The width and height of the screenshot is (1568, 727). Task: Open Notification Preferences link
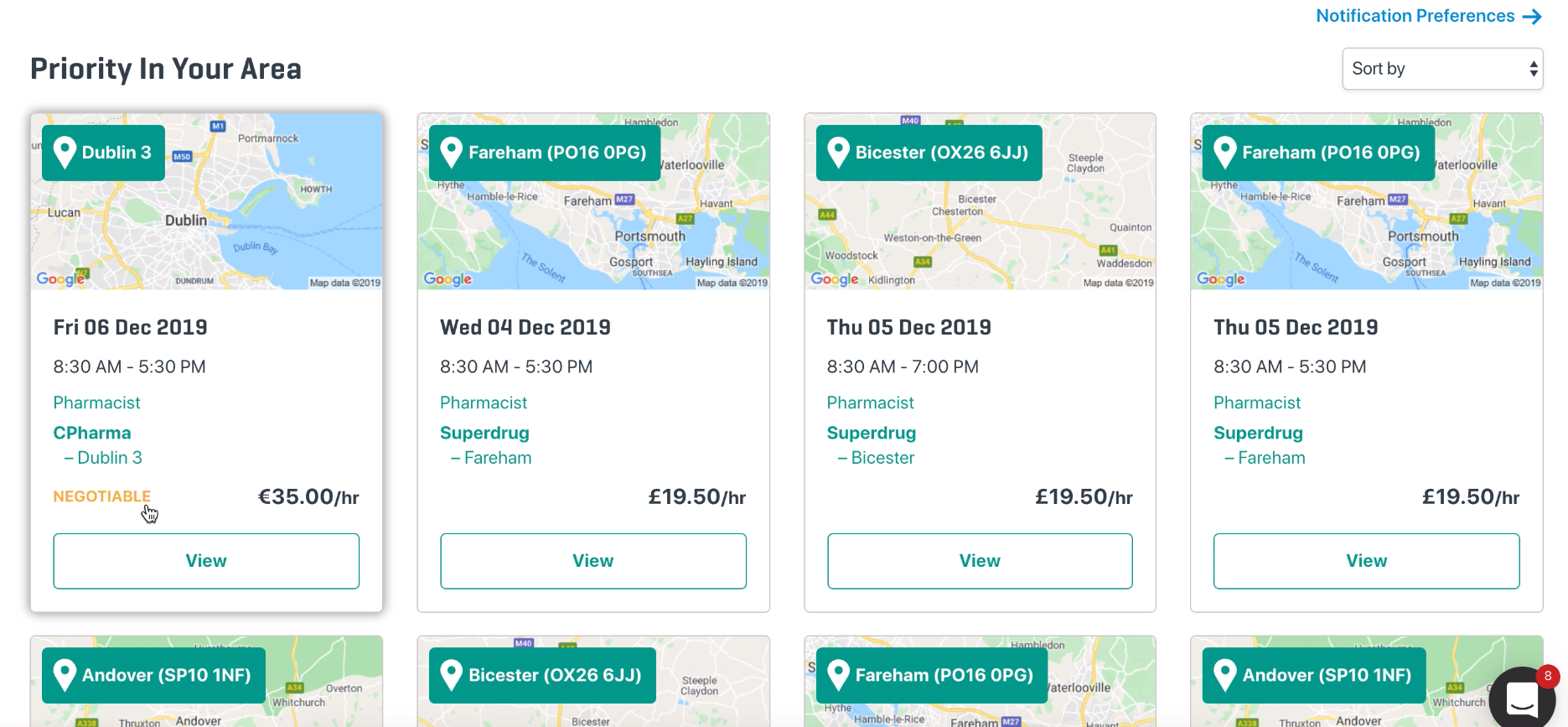(1427, 16)
